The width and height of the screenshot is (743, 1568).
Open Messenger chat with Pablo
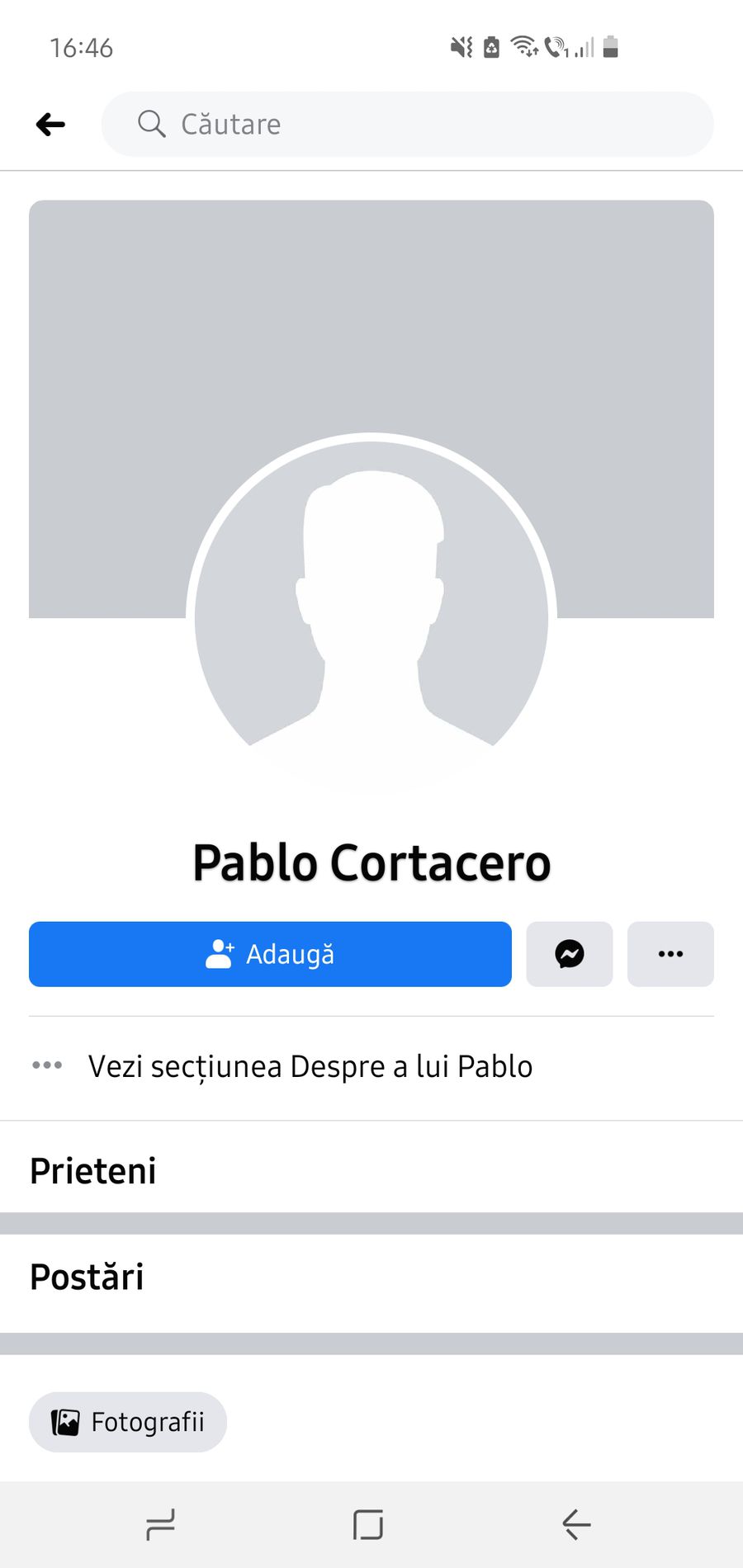click(570, 954)
